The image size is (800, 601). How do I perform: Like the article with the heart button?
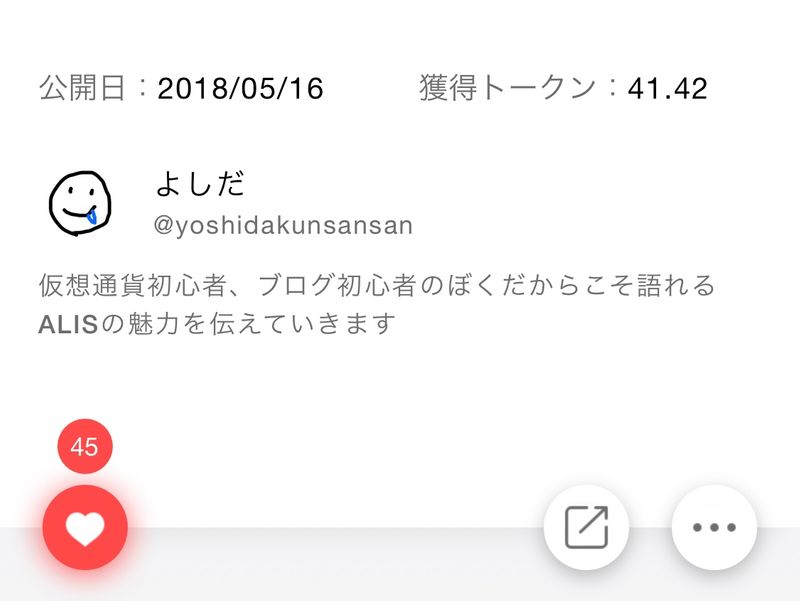pos(85,528)
